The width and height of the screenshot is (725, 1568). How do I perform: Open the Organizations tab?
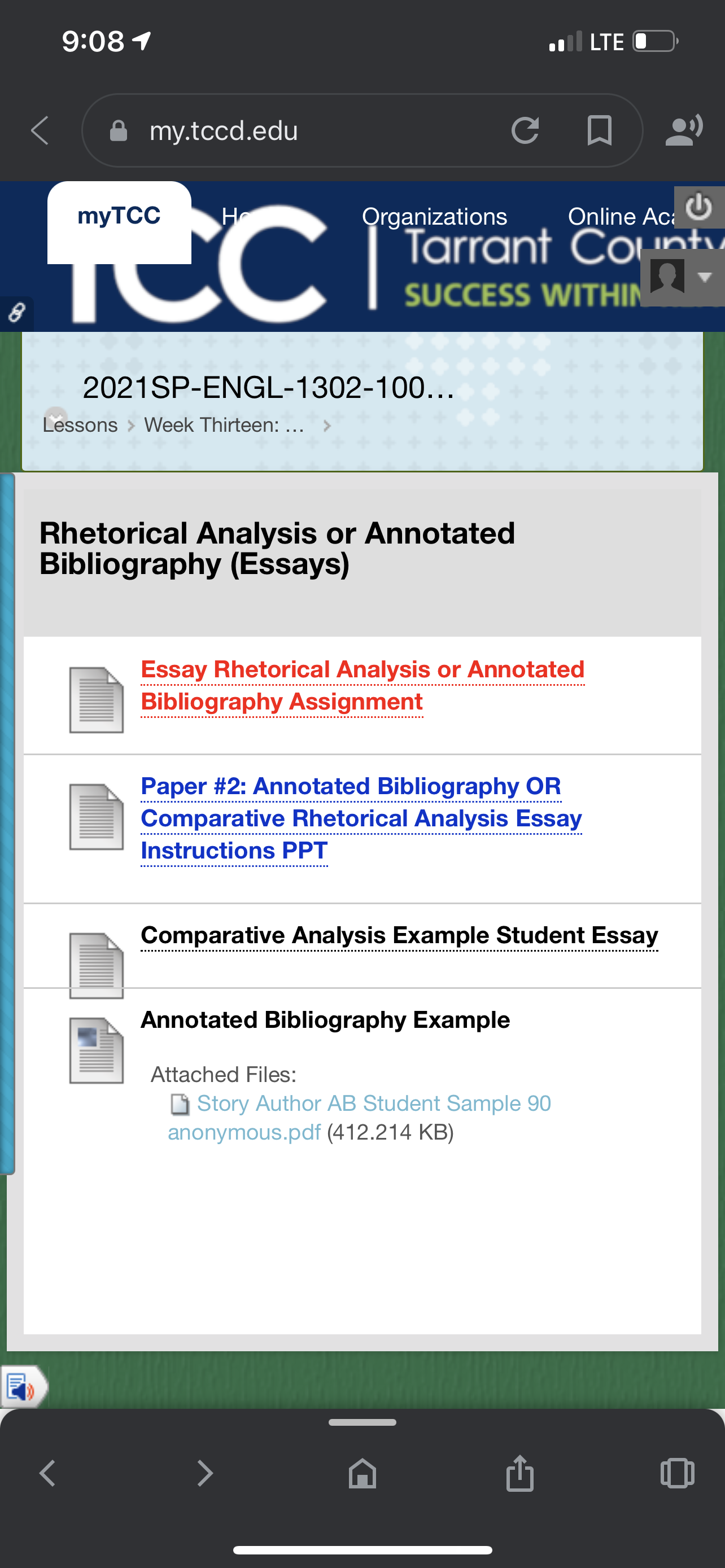434,217
